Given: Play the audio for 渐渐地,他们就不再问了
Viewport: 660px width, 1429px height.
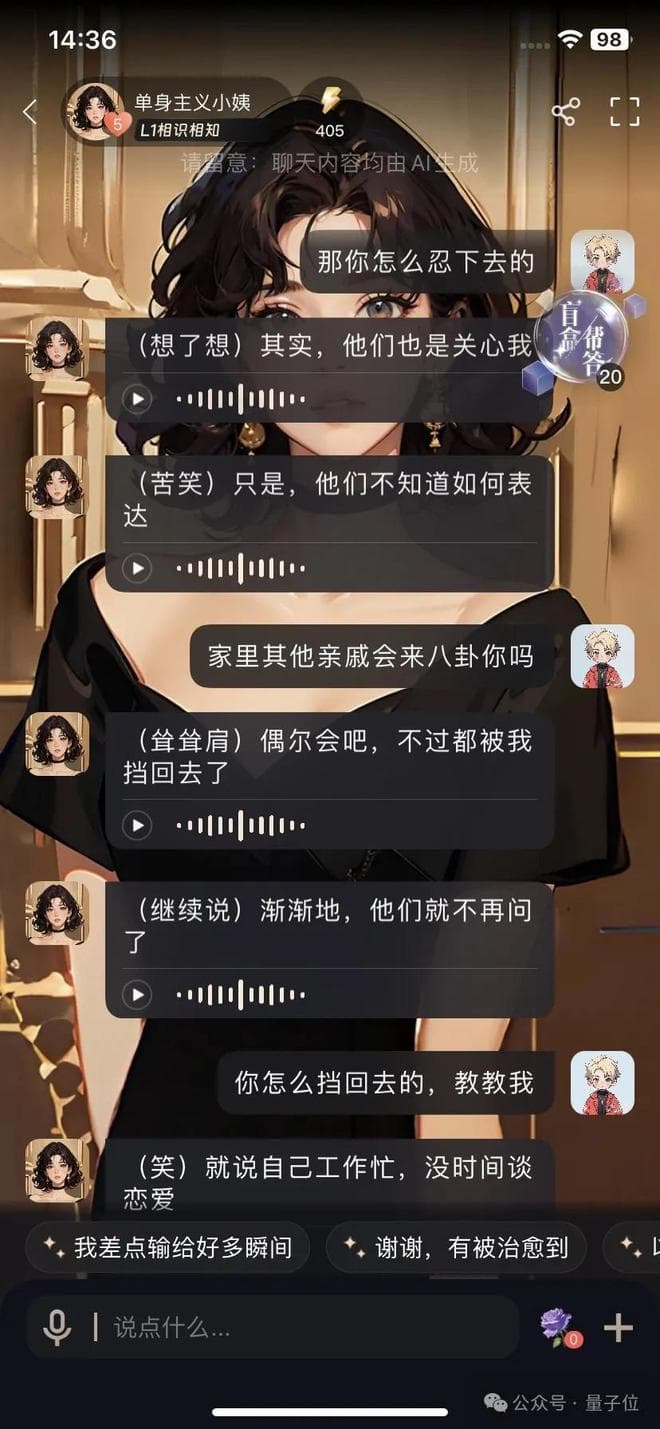Looking at the screenshot, I should click(137, 995).
